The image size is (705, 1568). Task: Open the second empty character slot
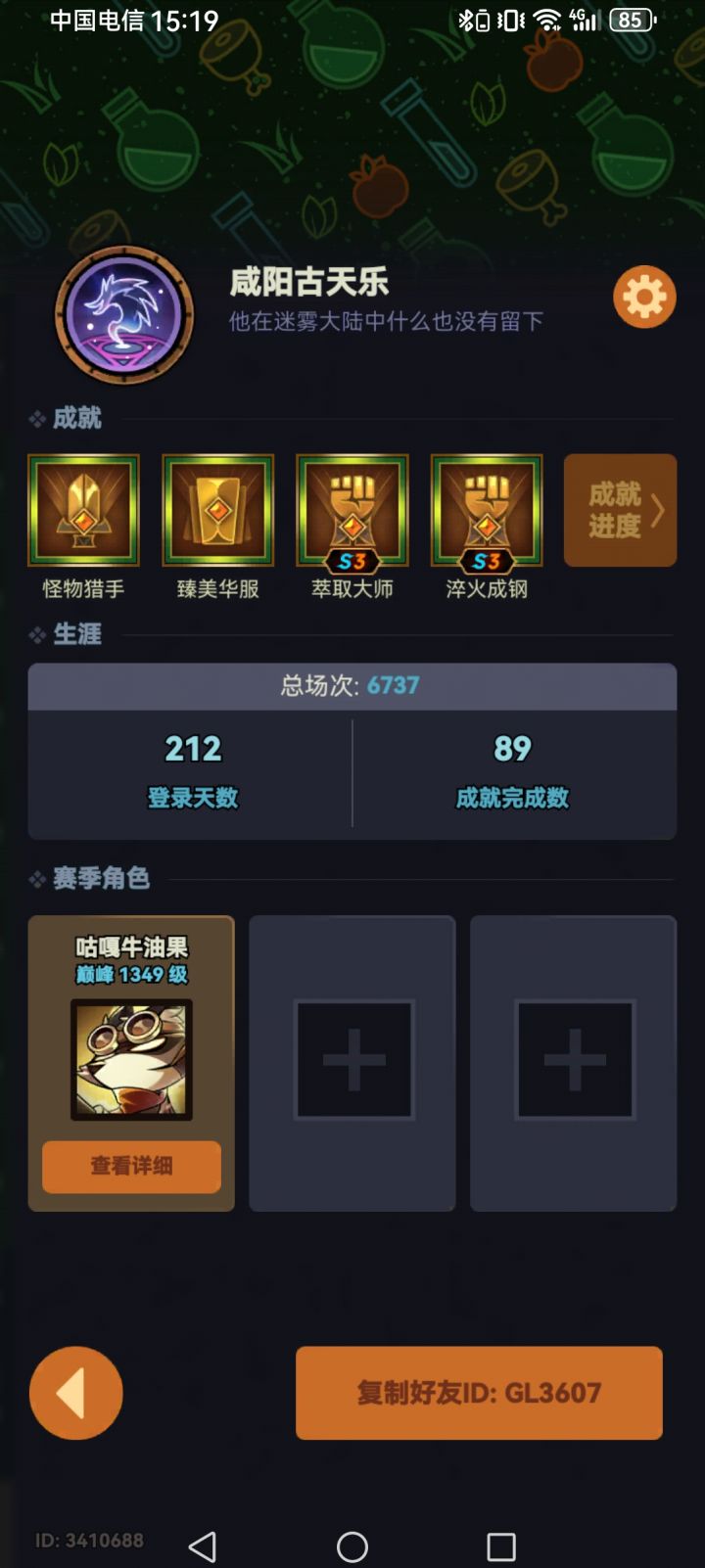coord(573,1061)
